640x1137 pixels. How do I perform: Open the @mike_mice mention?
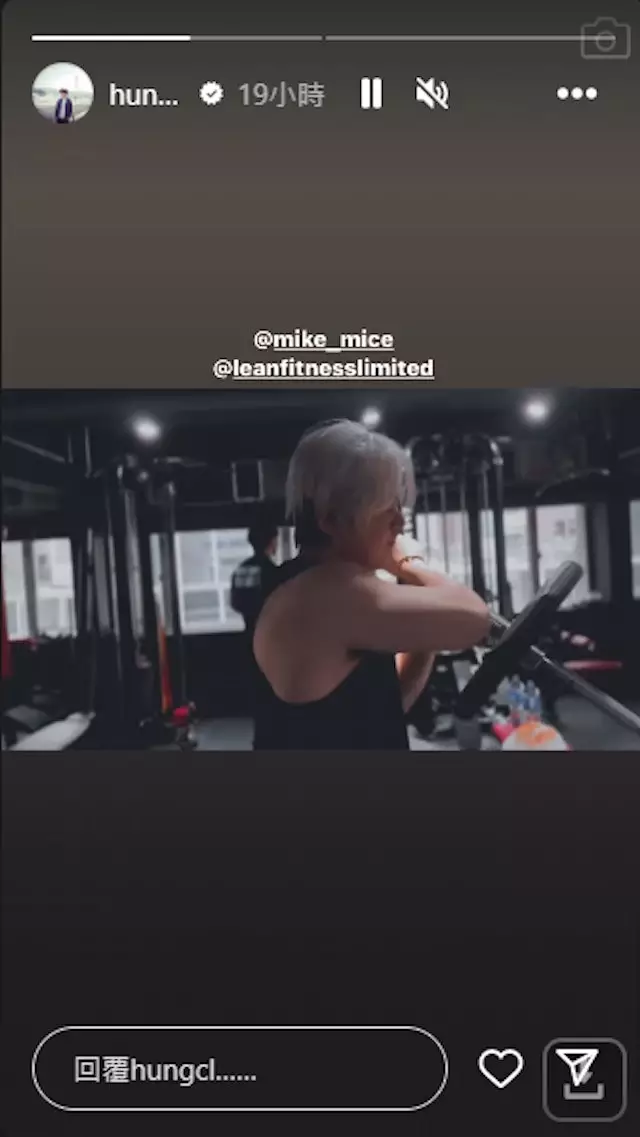pyautogui.click(x=323, y=339)
